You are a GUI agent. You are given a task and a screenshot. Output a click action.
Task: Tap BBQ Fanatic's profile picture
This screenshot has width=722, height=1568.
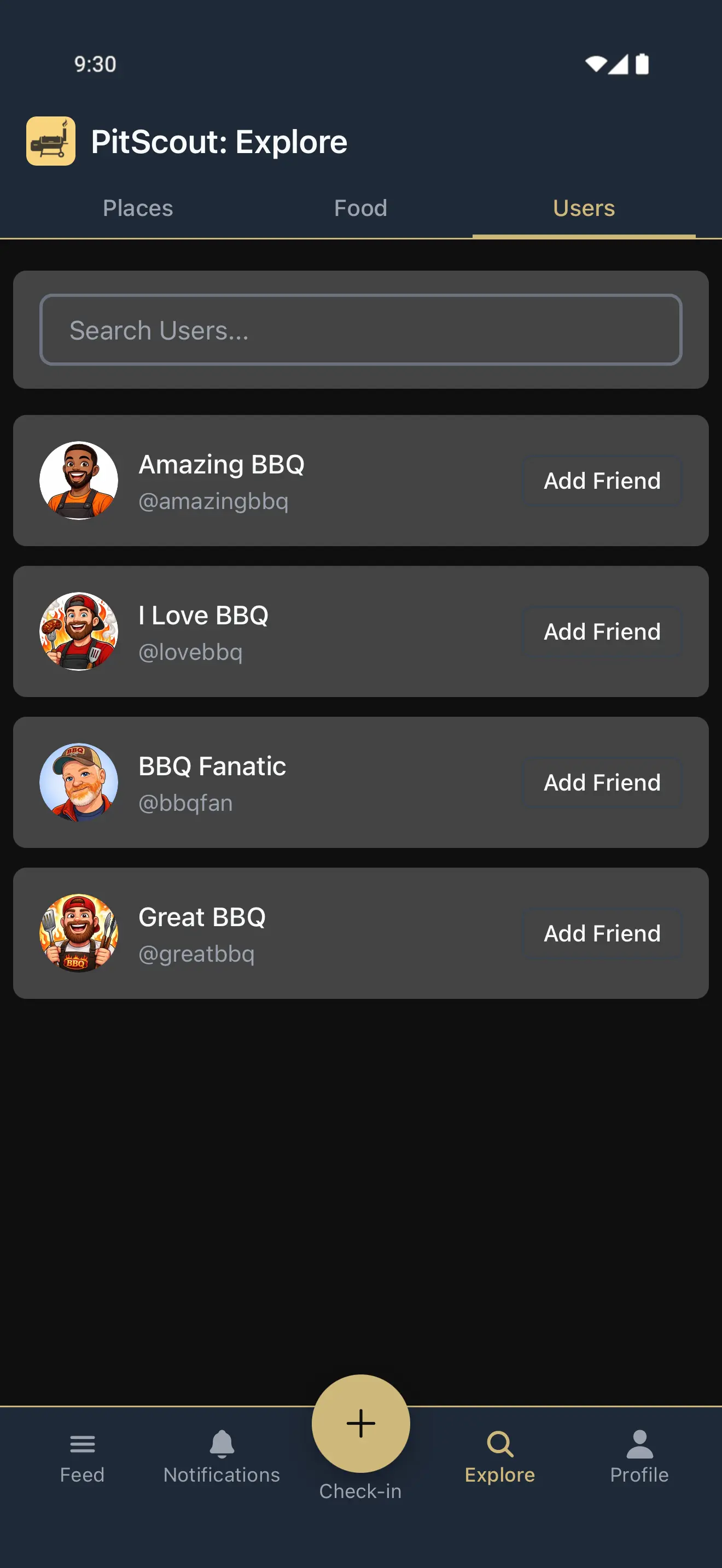coord(78,782)
